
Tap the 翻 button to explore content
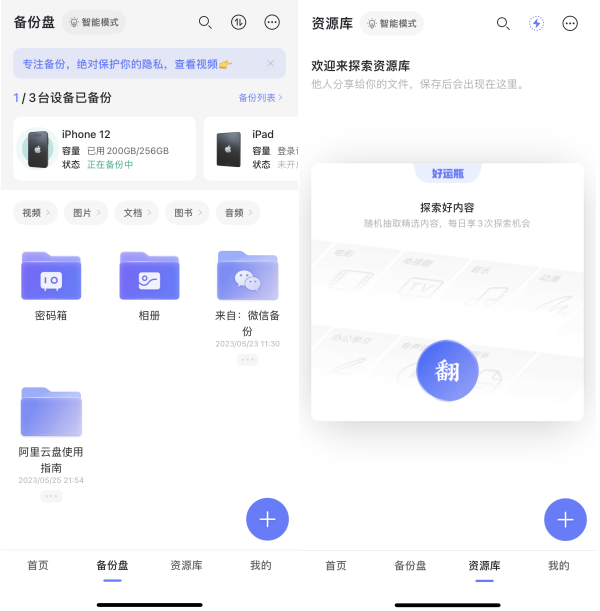pos(446,370)
